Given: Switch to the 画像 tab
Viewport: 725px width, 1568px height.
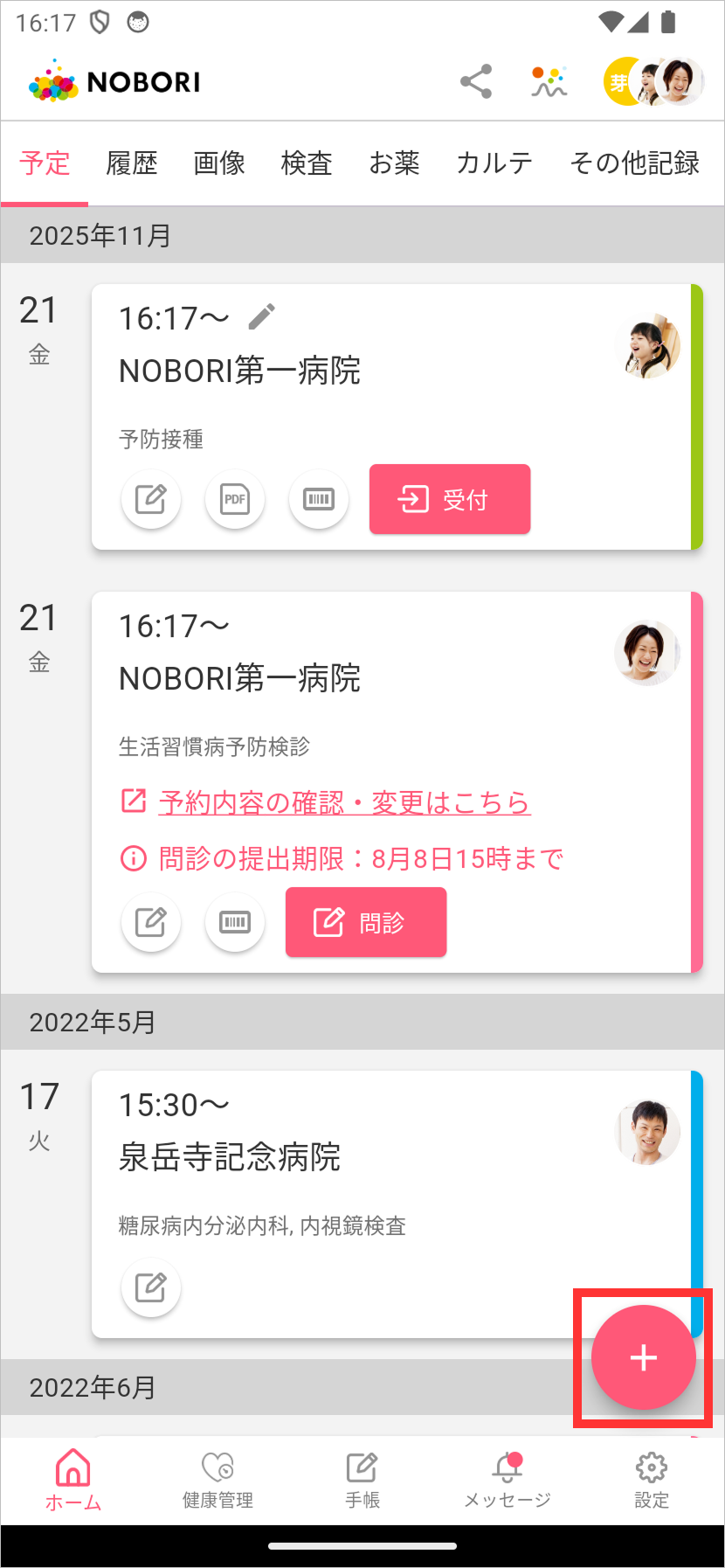Looking at the screenshot, I should click(219, 163).
